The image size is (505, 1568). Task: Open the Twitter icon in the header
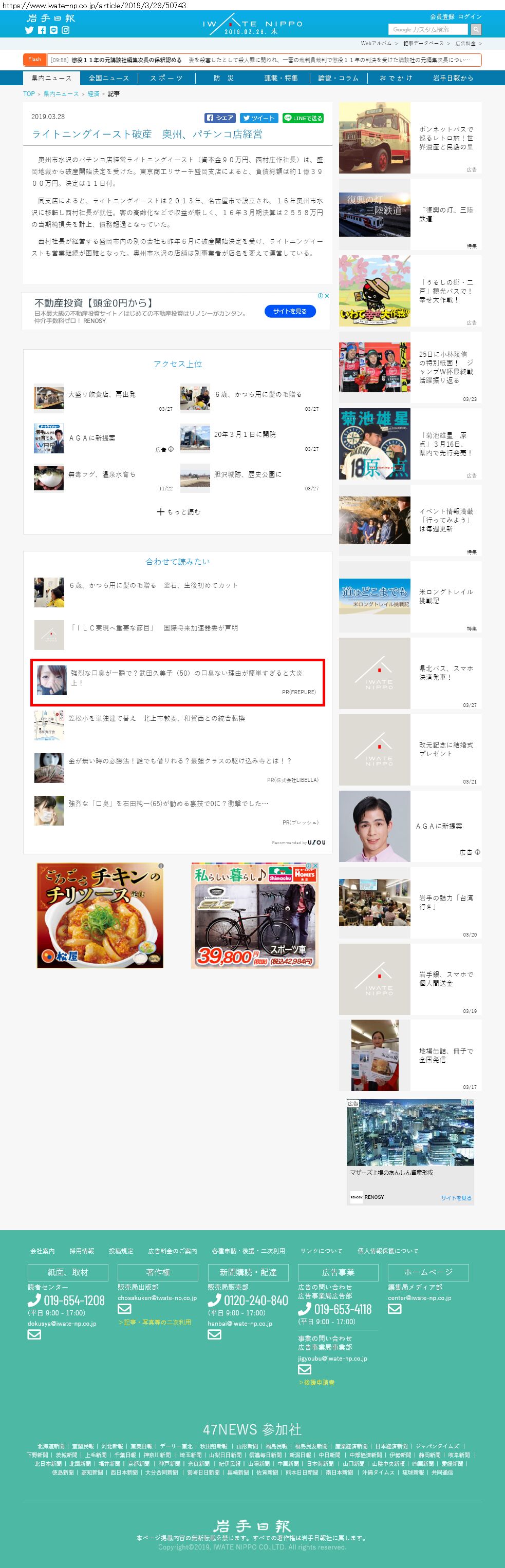29,30
